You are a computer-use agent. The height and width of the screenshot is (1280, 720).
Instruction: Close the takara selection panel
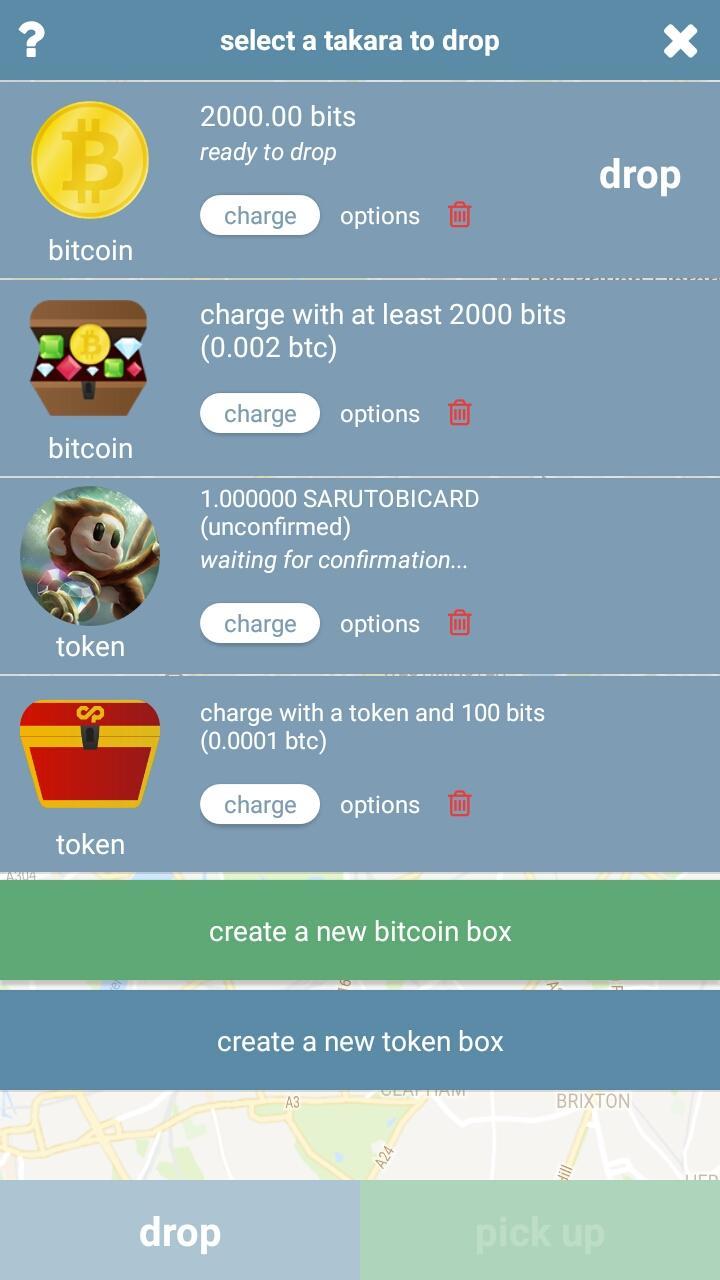tap(680, 41)
